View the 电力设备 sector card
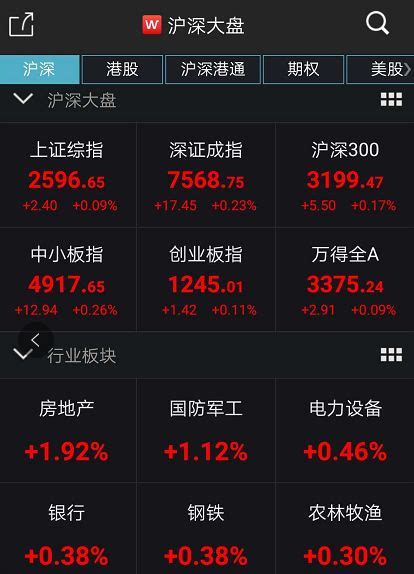This screenshot has width=414, height=574. 345,430
